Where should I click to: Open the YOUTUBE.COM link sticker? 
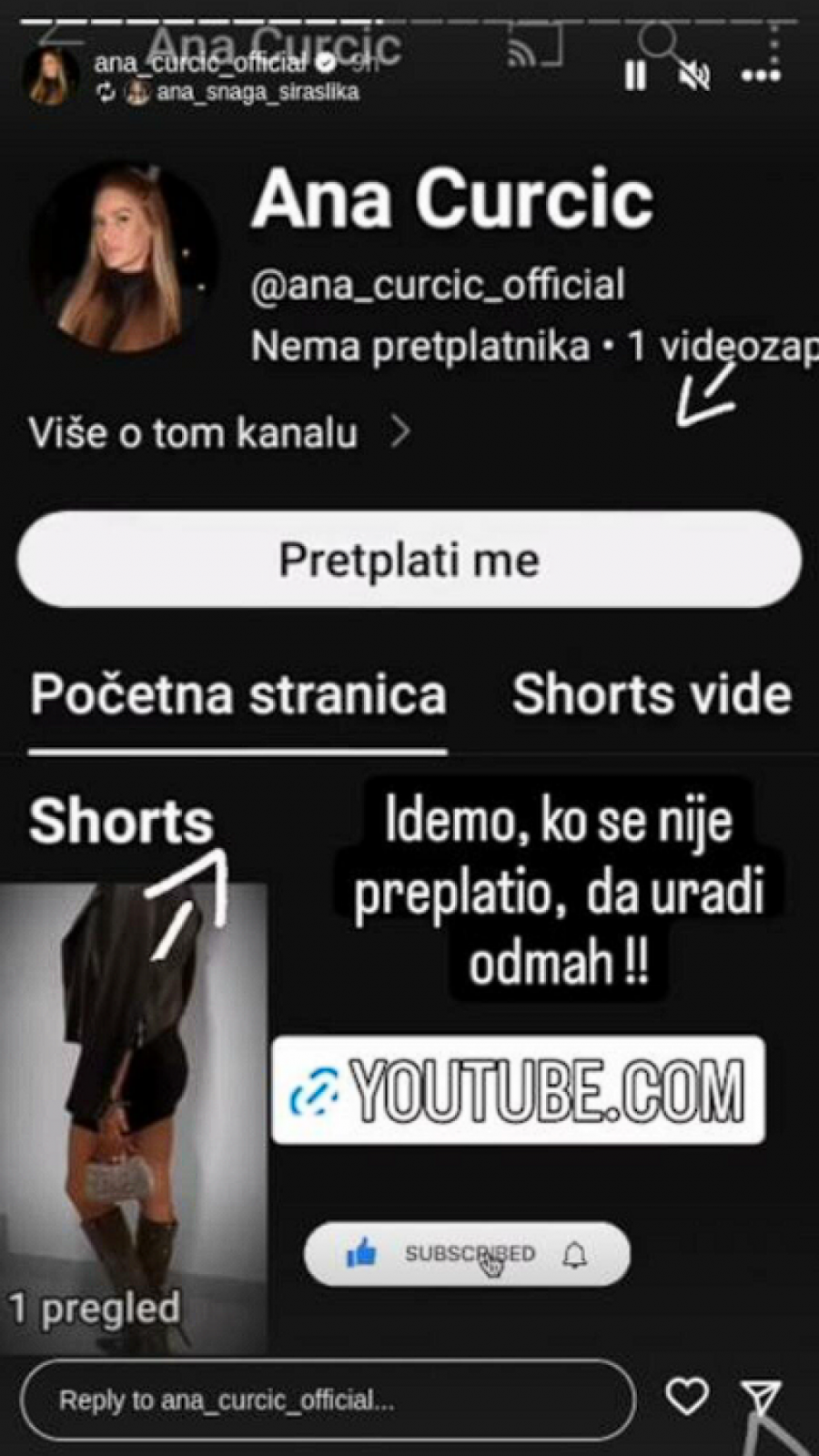[x=519, y=1089]
